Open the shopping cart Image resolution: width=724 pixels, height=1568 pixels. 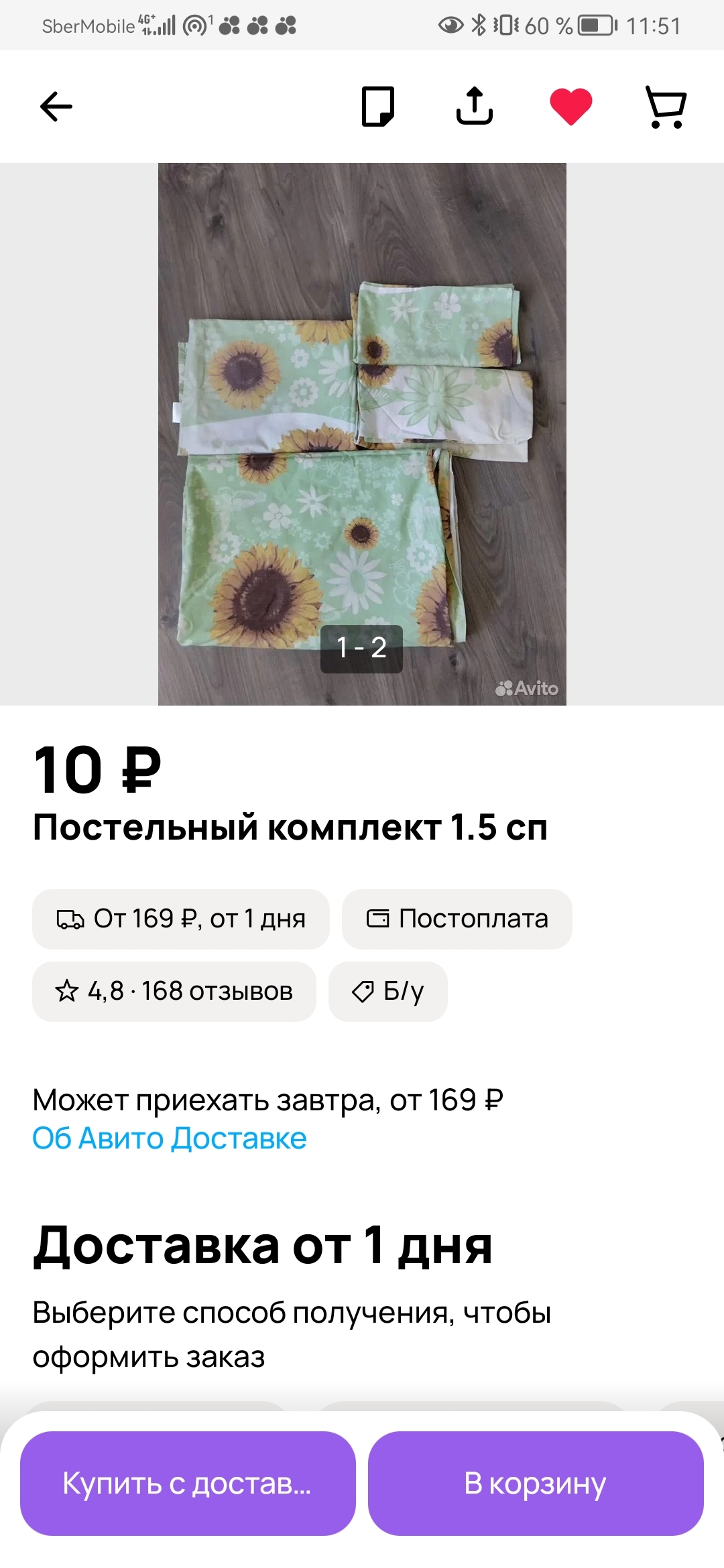pos(666,107)
